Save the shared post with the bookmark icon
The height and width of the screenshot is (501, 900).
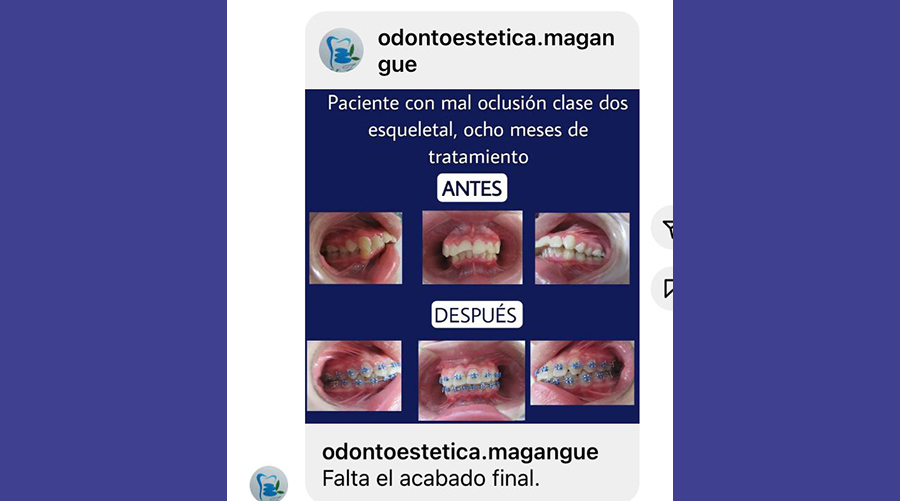[x=665, y=288]
